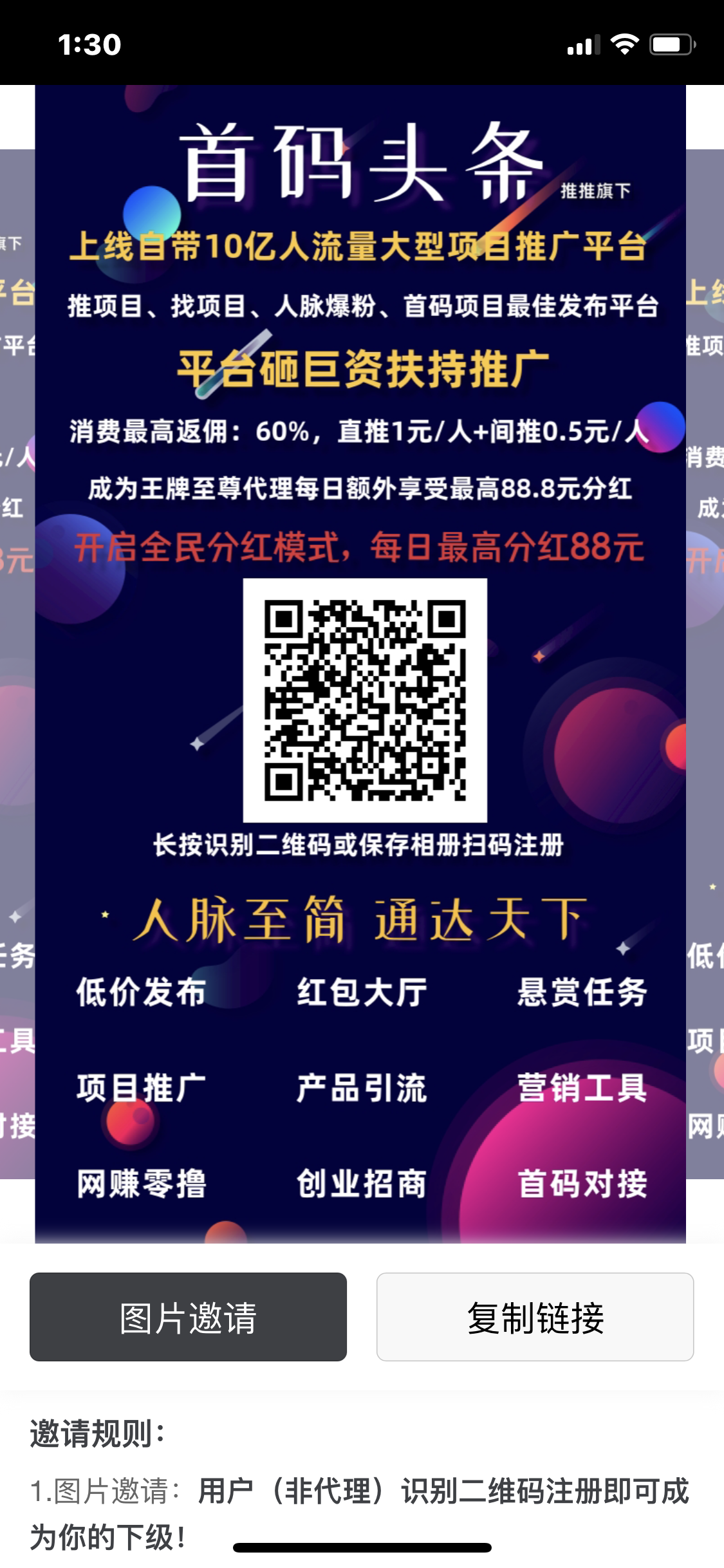Image resolution: width=724 pixels, height=1568 pixels.
Task: Open the 首码头条 invitation poster
Action: pos(360,664)
